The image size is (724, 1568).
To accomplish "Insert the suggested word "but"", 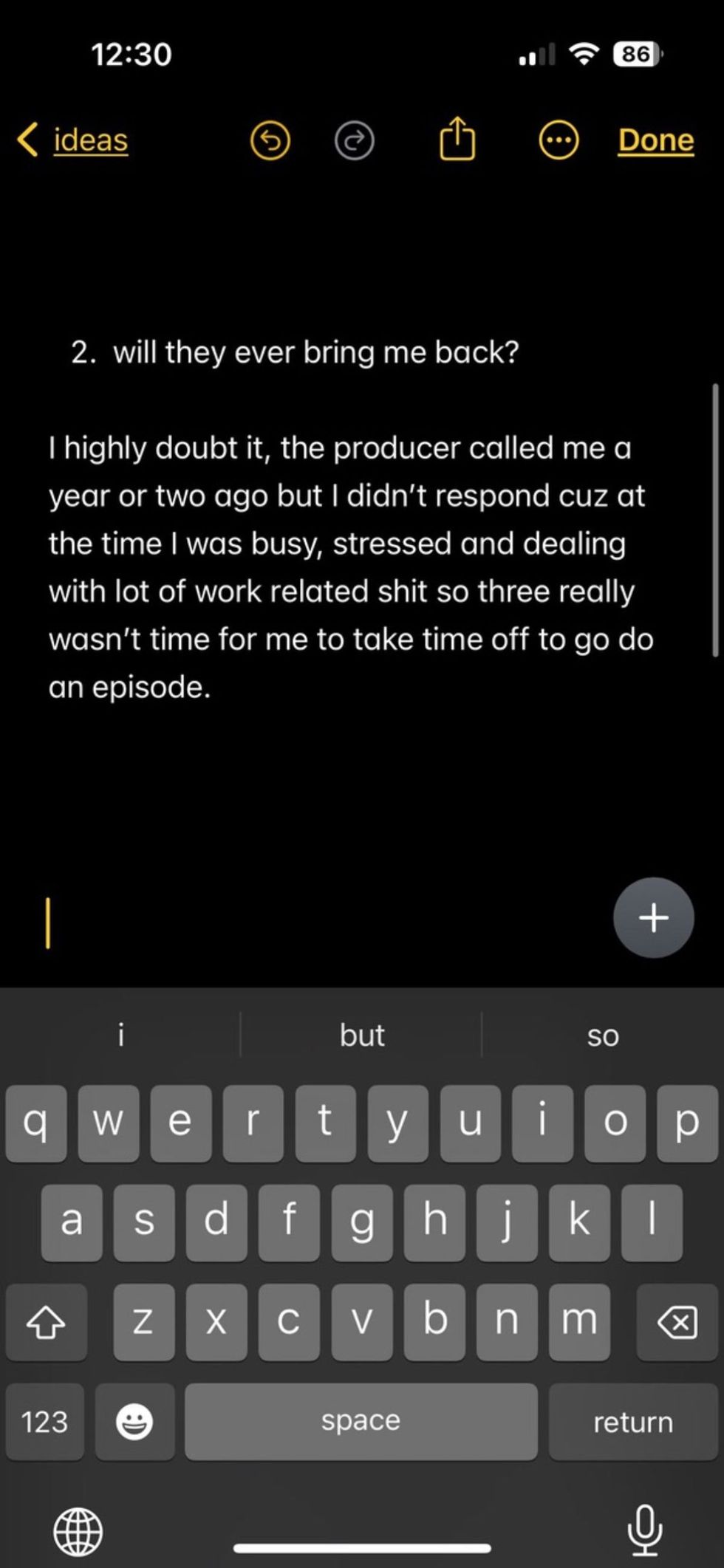I will (x=361, y=1035).
